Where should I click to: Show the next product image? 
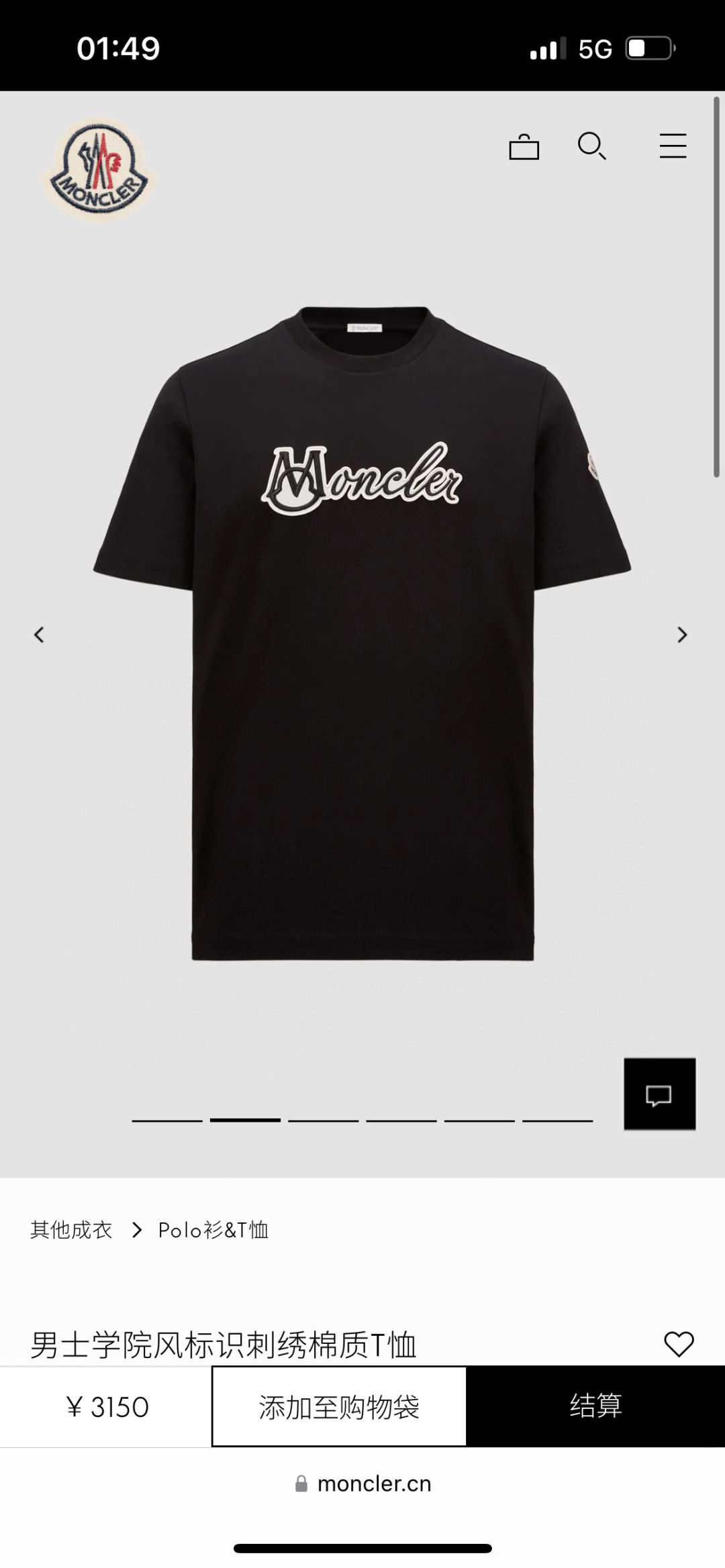[x=682, y=635]
